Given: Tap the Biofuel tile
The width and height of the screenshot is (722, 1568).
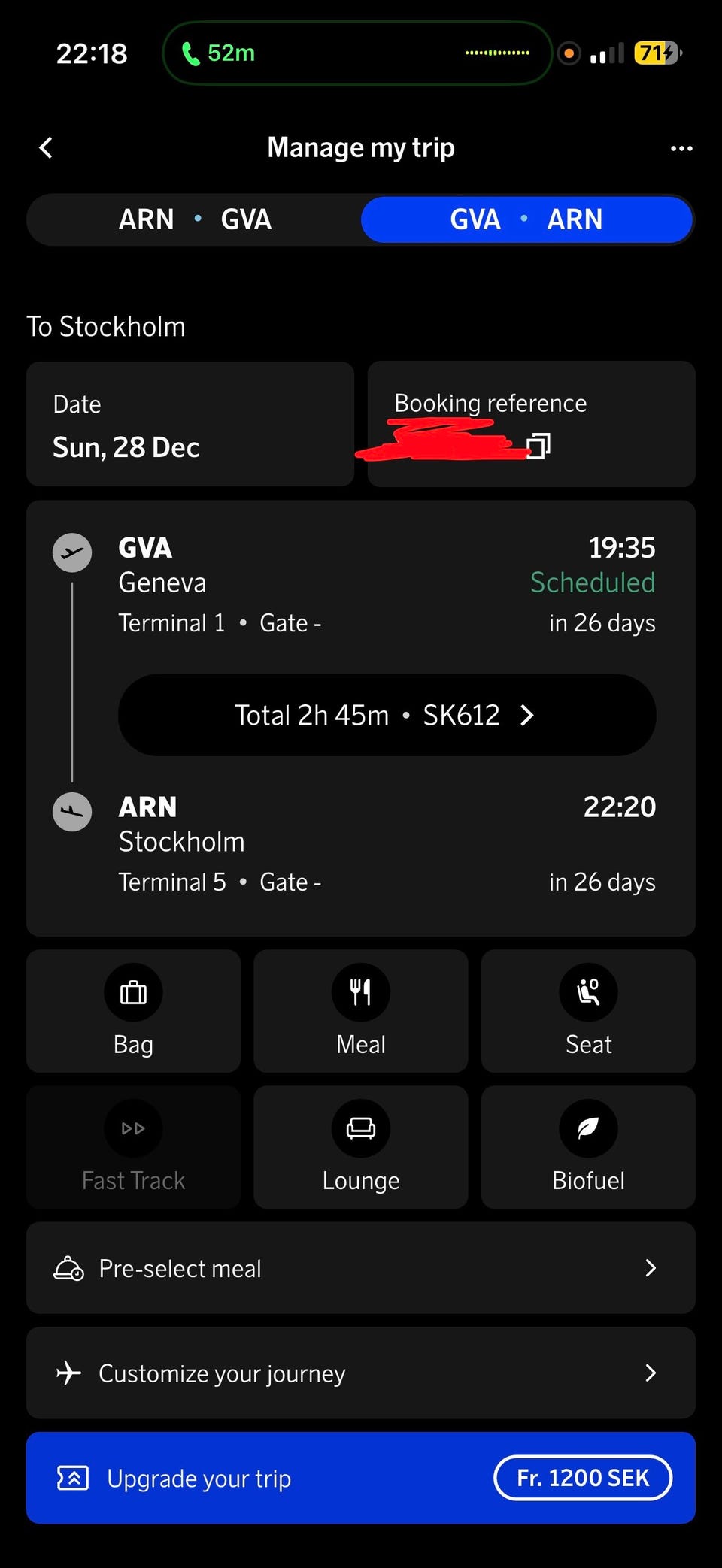Looking at the screenshot, I should coord(588,1147).
